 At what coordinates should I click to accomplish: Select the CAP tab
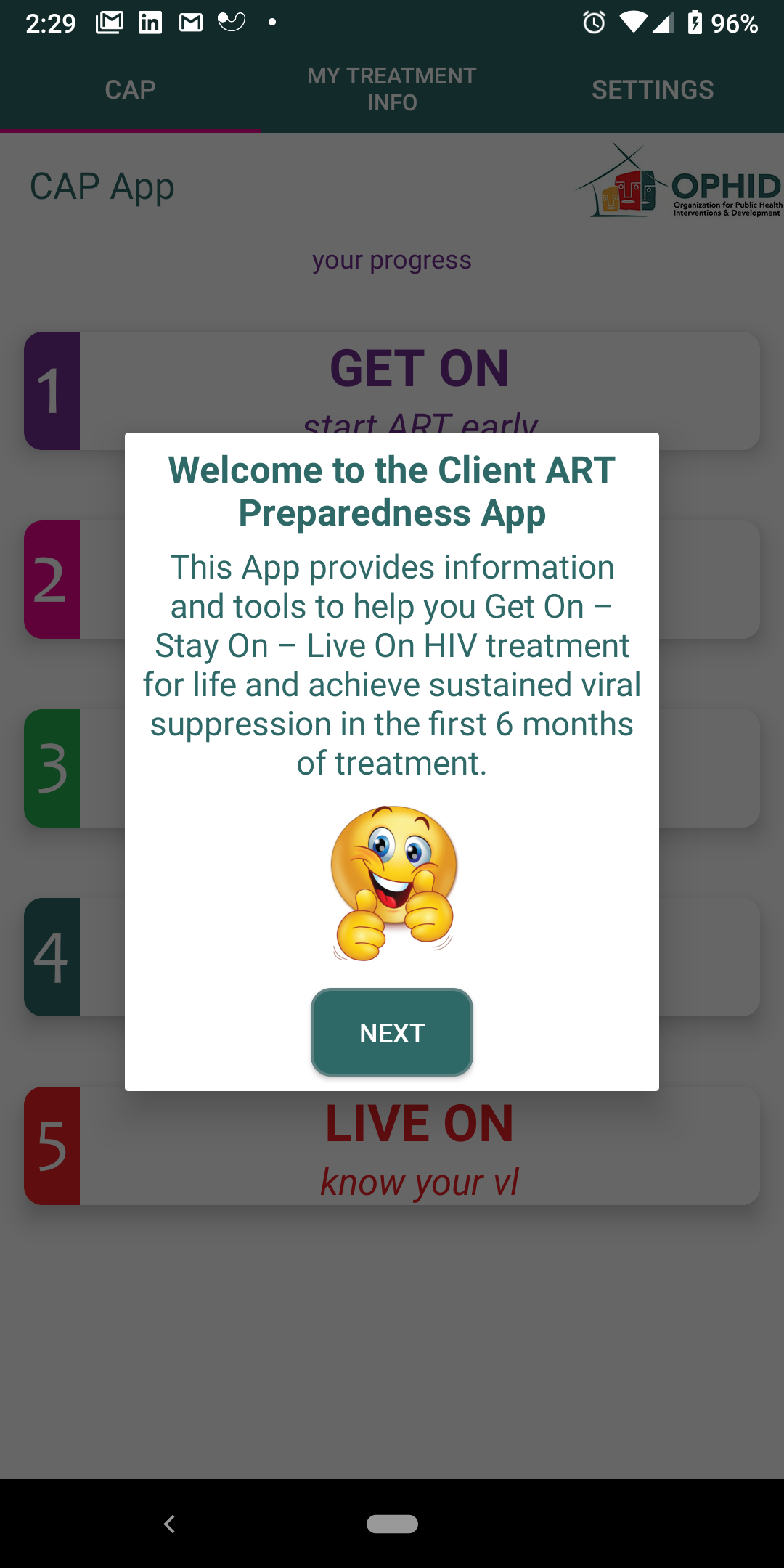point(130,89)
